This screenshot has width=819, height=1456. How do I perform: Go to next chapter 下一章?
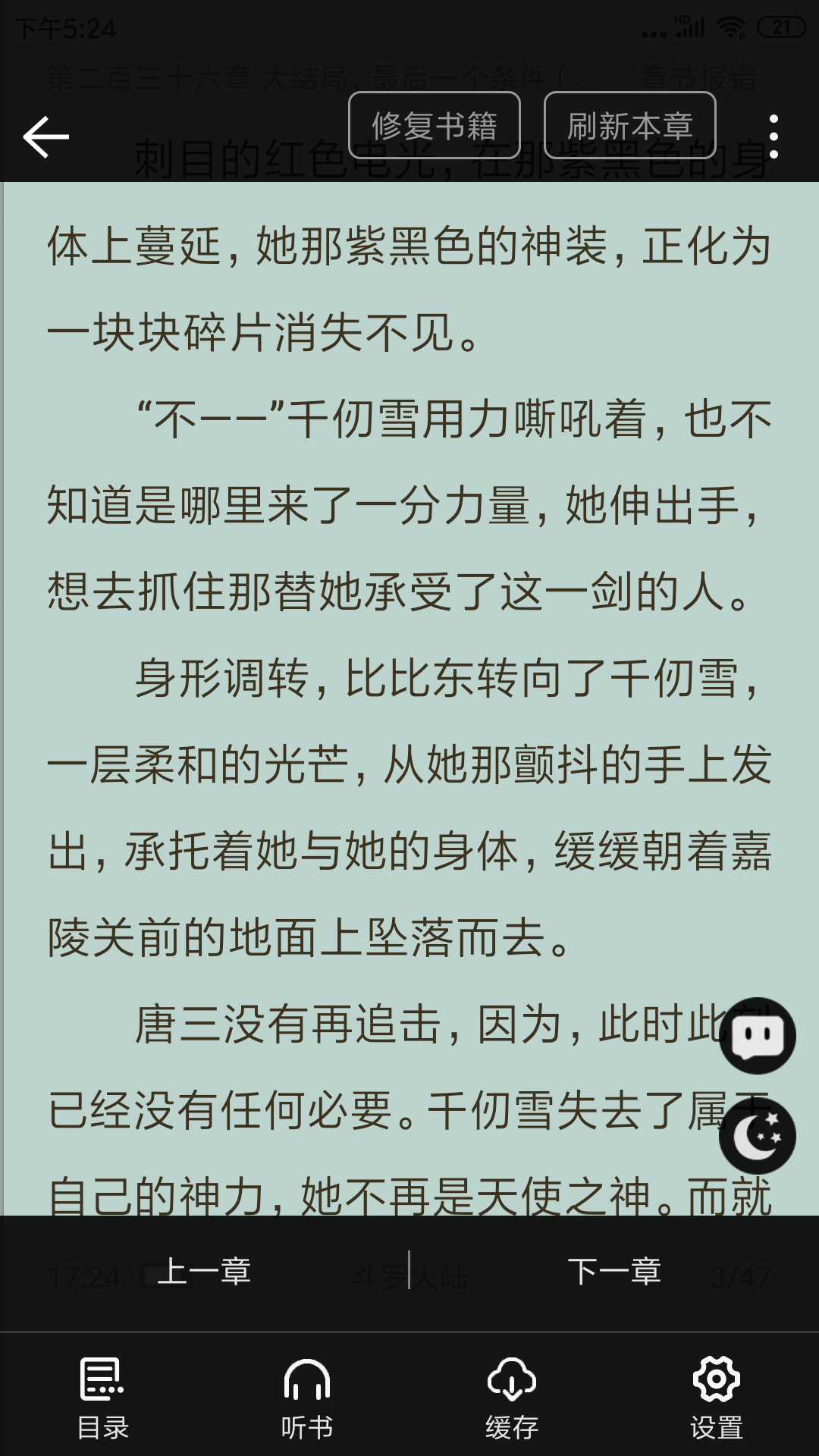coord(614,1272)
